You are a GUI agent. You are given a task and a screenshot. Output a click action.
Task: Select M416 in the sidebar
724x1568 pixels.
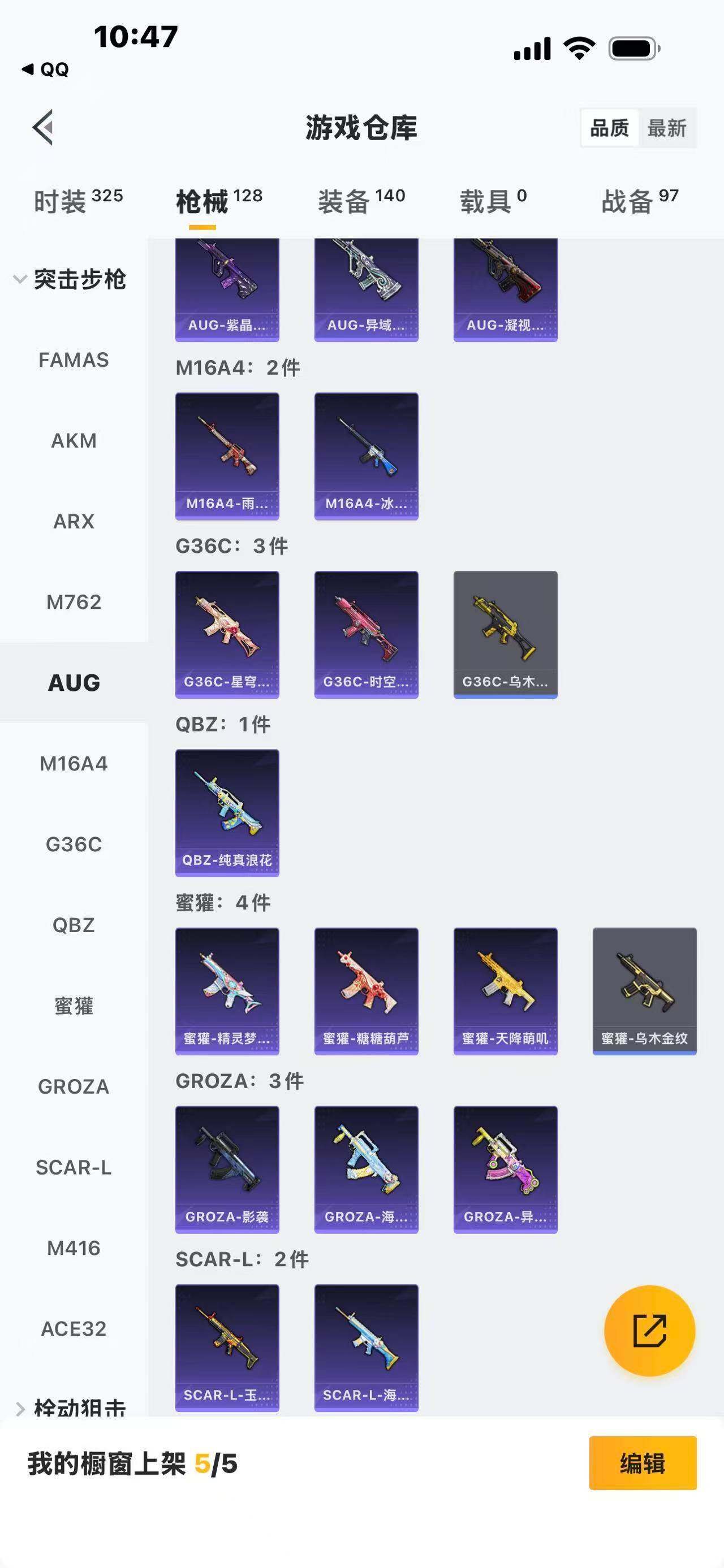pos(74,1249)
